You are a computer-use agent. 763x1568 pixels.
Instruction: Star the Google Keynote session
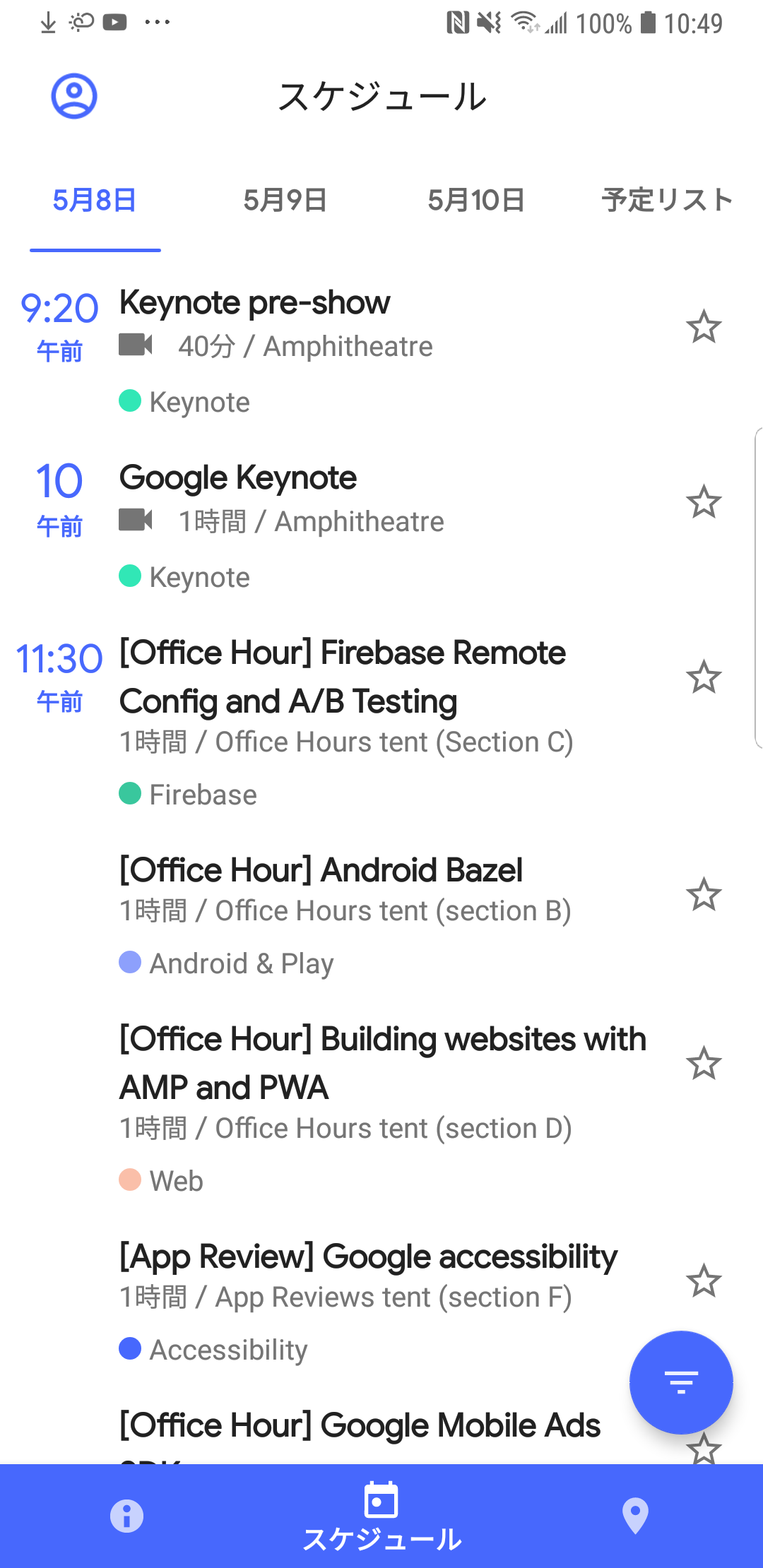[x=704, y=502]
